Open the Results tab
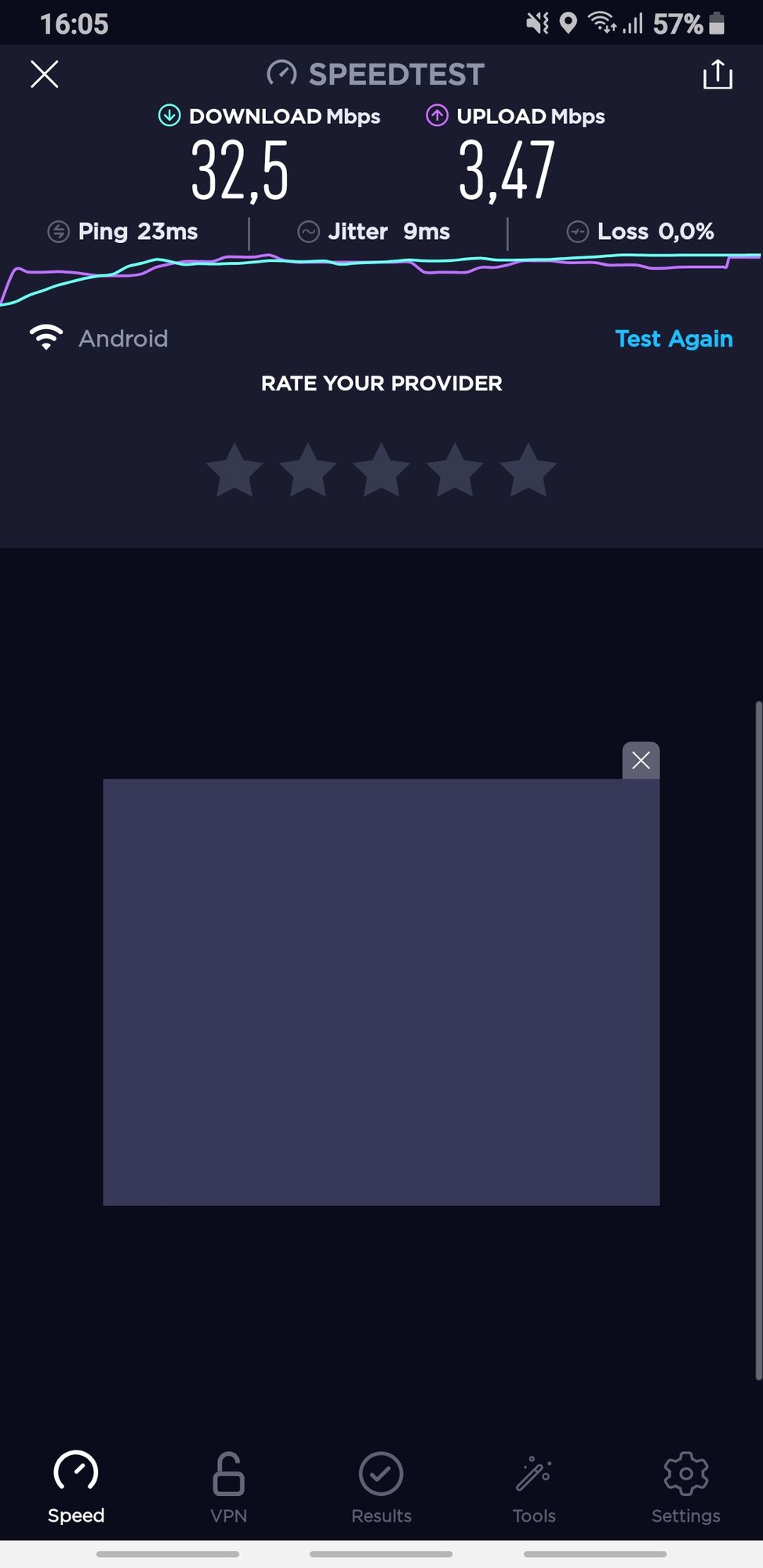 tap(381, 1486)
